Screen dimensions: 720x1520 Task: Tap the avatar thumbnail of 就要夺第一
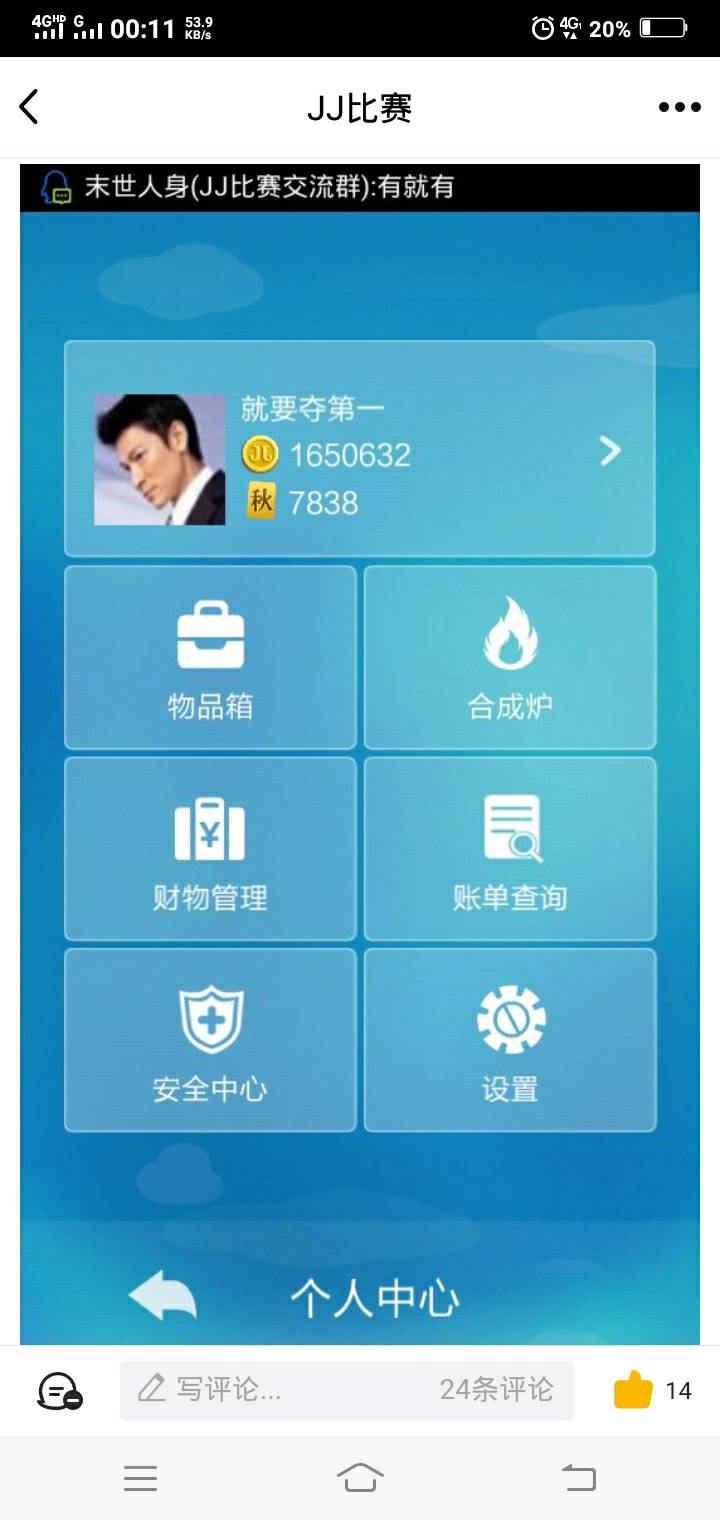[160, 457]
